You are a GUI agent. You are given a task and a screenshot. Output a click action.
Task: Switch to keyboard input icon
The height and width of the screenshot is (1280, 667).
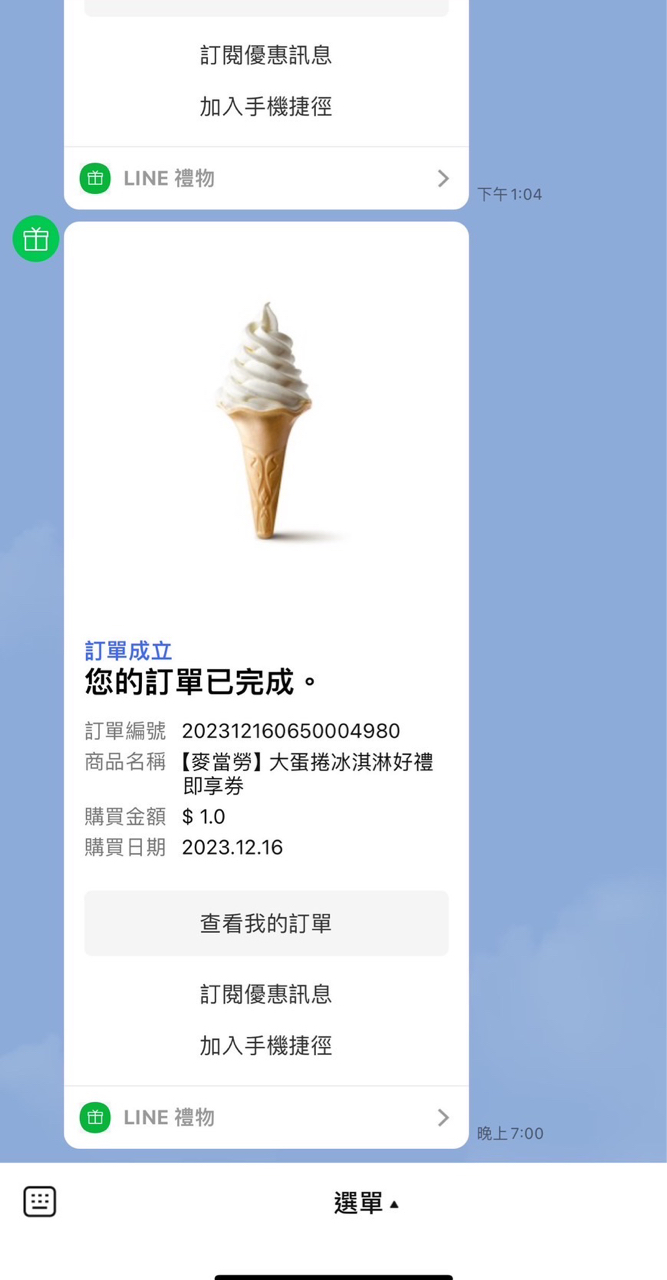[40, 1202]
